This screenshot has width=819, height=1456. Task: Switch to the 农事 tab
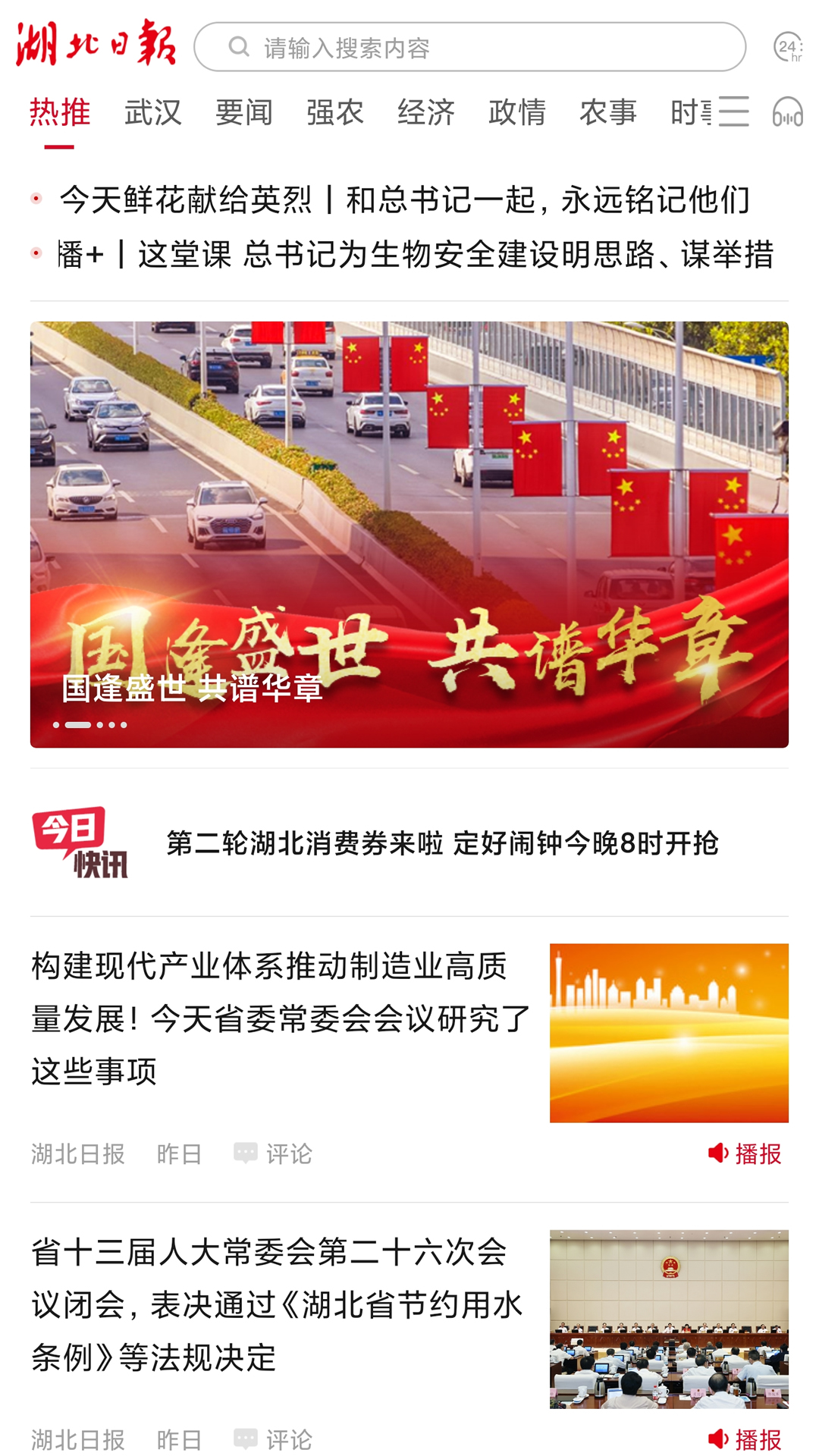[x=608, y=113]
